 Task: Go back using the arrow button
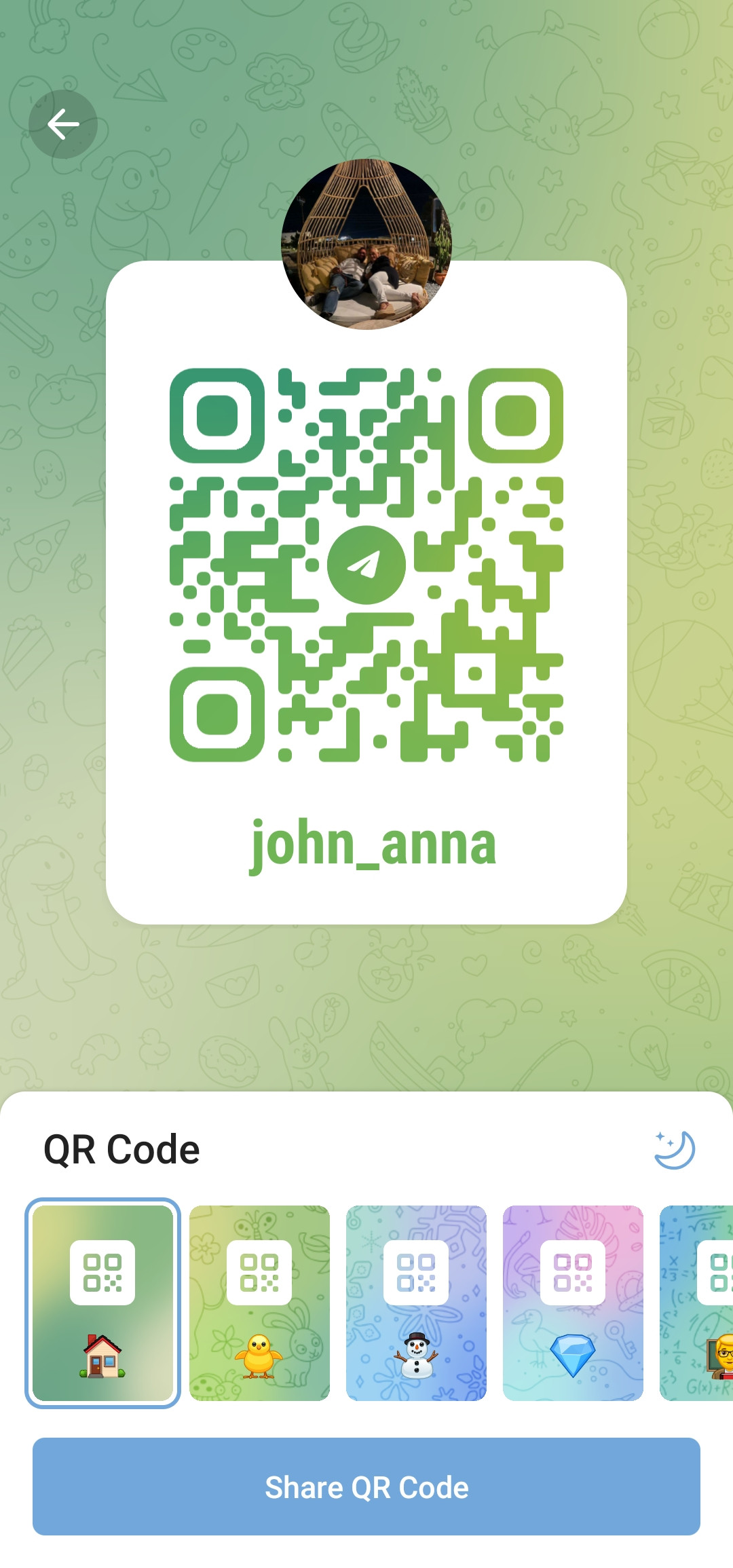coord(63,124)
